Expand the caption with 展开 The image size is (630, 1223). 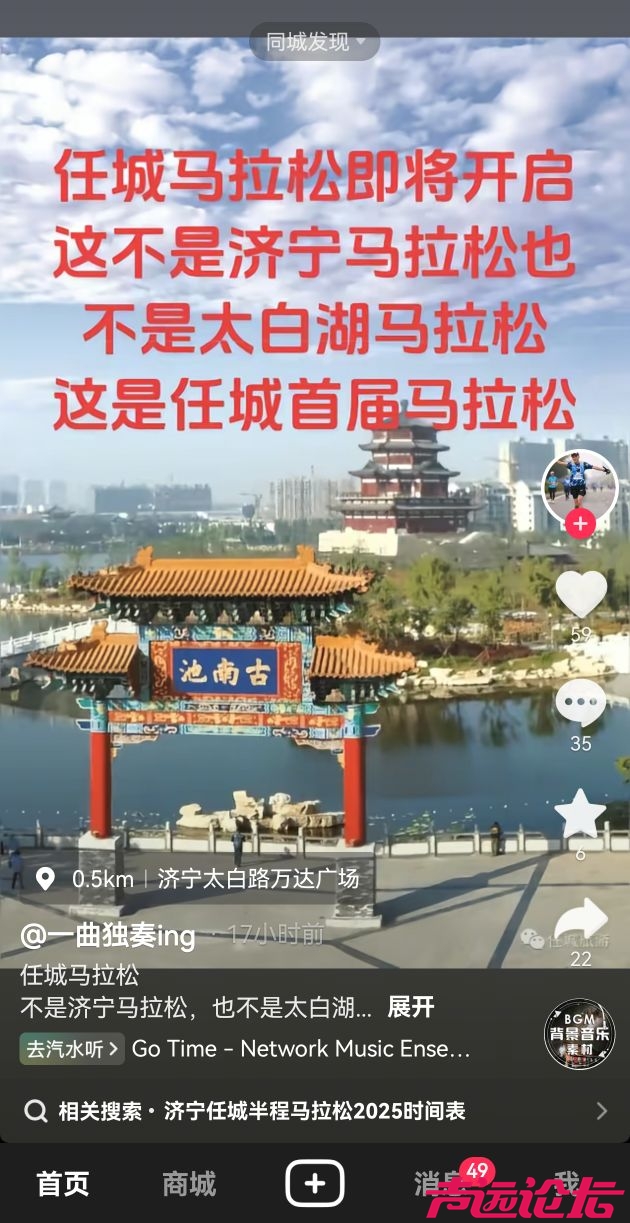tap(411, 1007)
